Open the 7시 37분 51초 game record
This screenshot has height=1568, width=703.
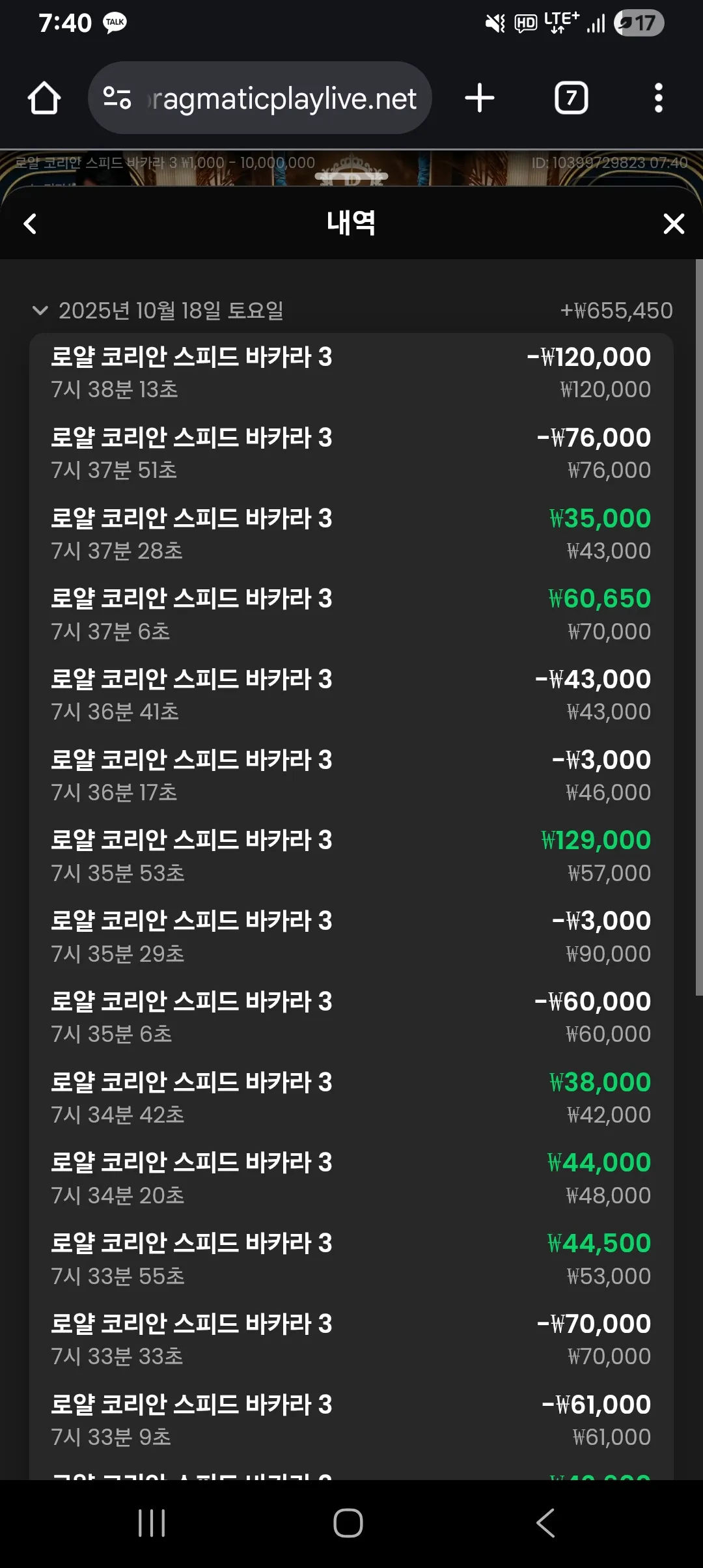351,454
